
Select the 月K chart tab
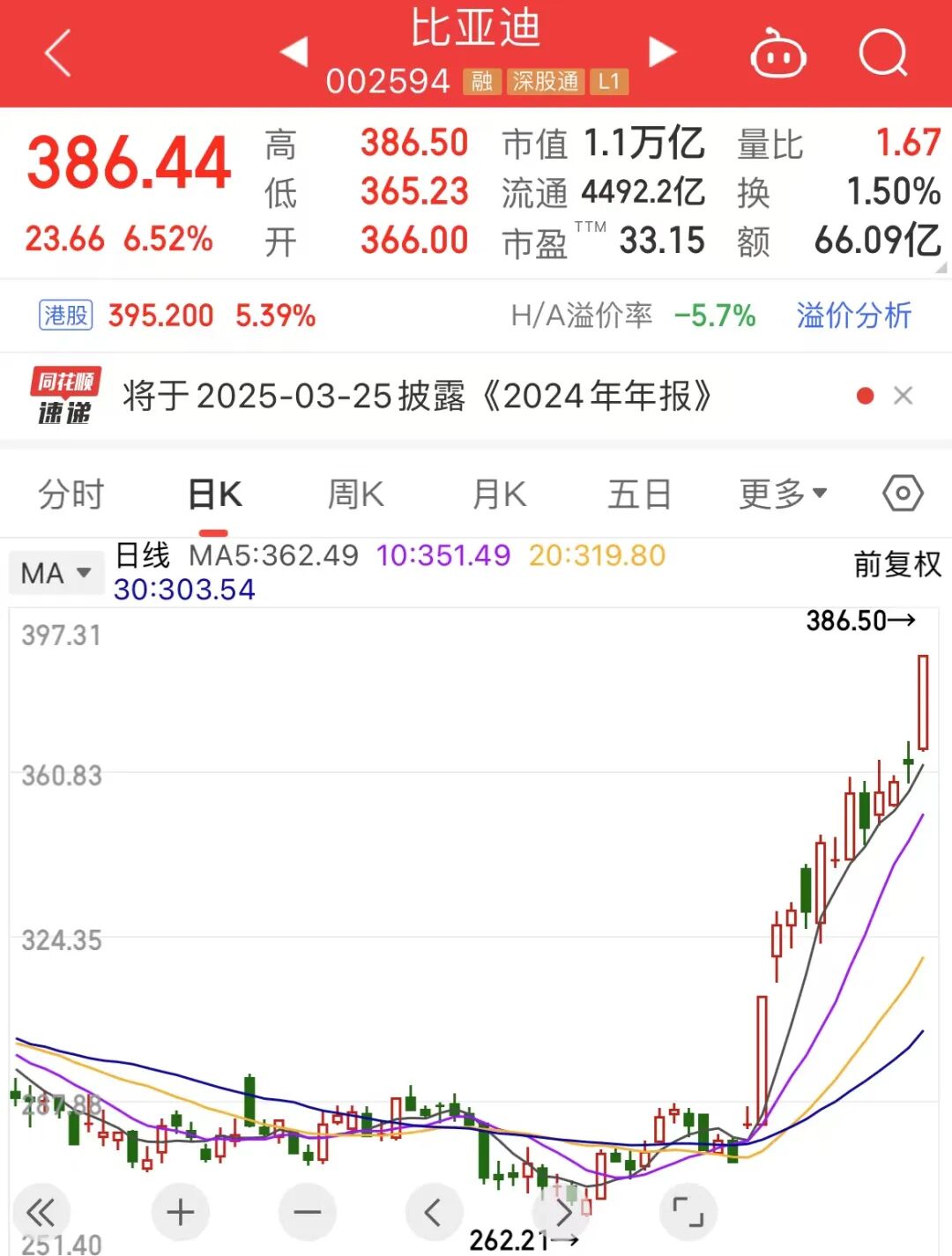(499, 494)
